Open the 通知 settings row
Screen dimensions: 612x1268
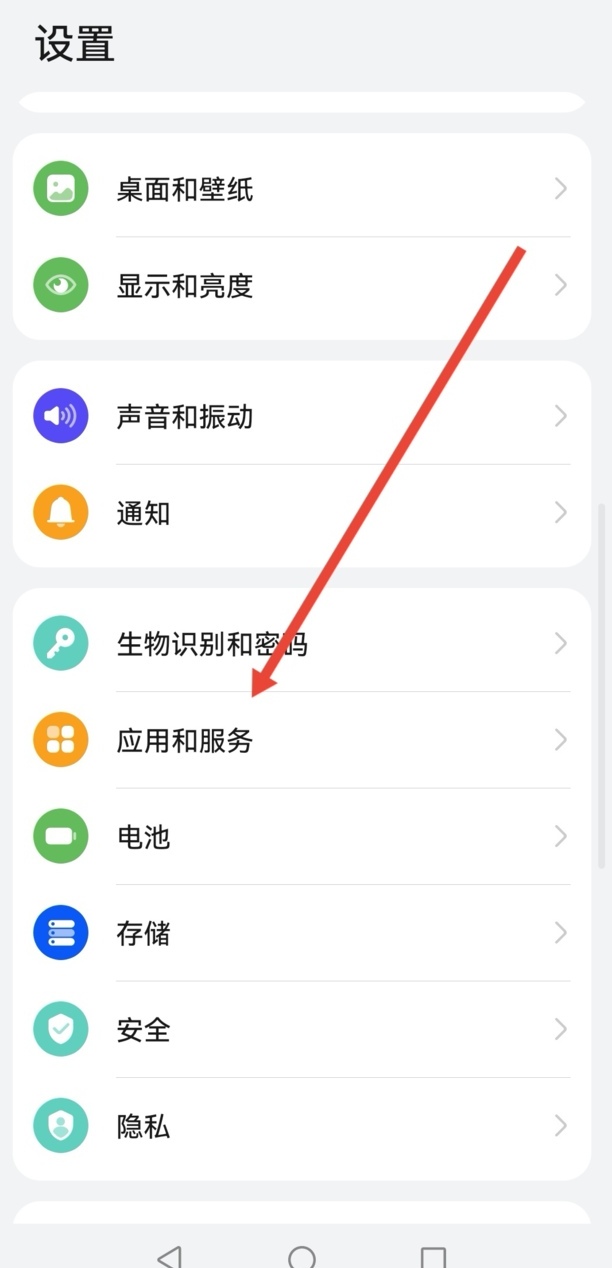click(x=301, y=513)
